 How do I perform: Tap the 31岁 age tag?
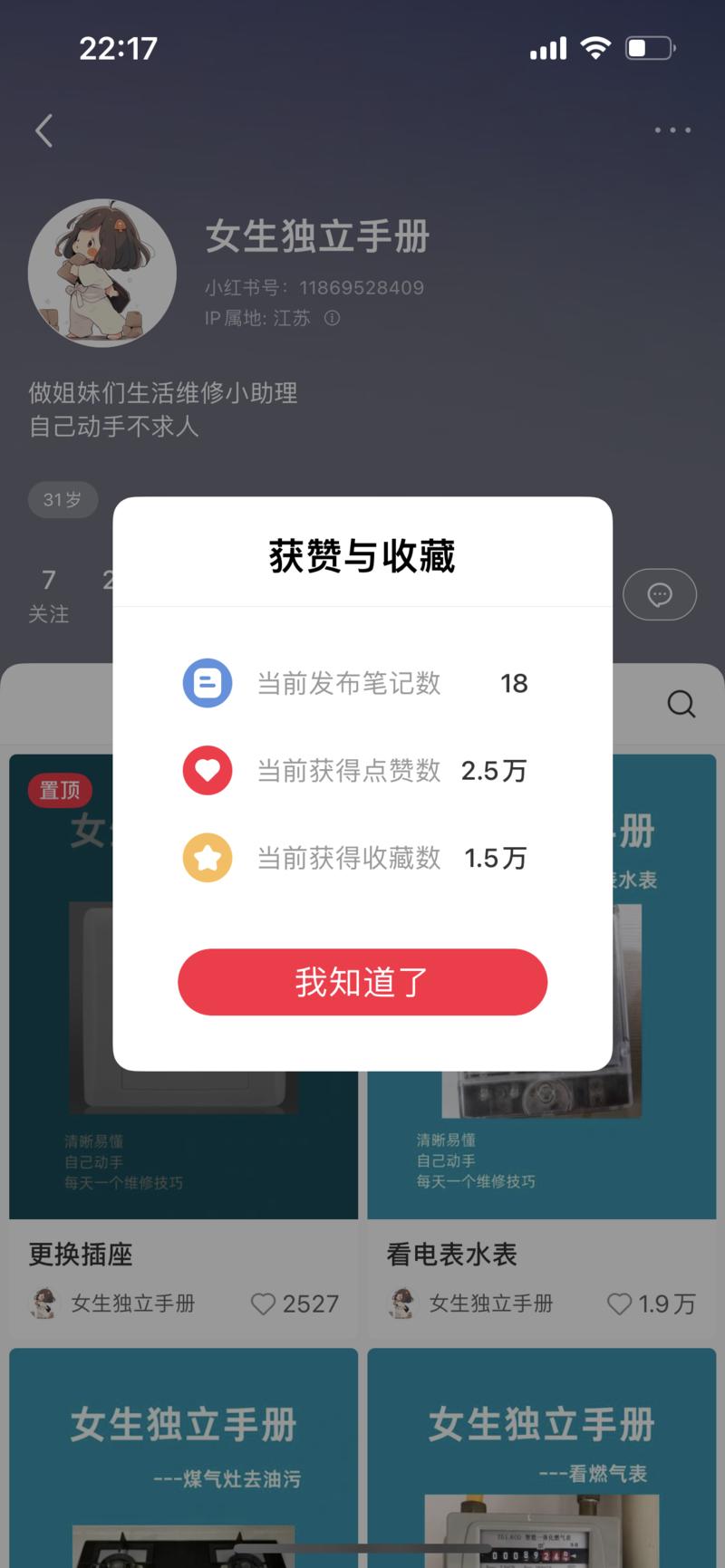tap(63, 499)
